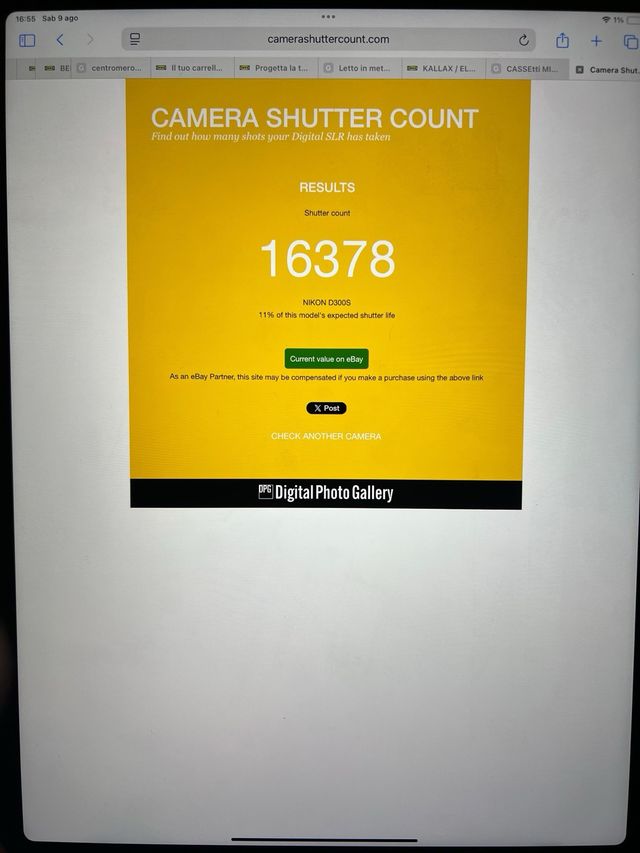This screenshot has width=640, height=853.
Task: Switch to the Progetta la t... tab
Action: [275, 69]
